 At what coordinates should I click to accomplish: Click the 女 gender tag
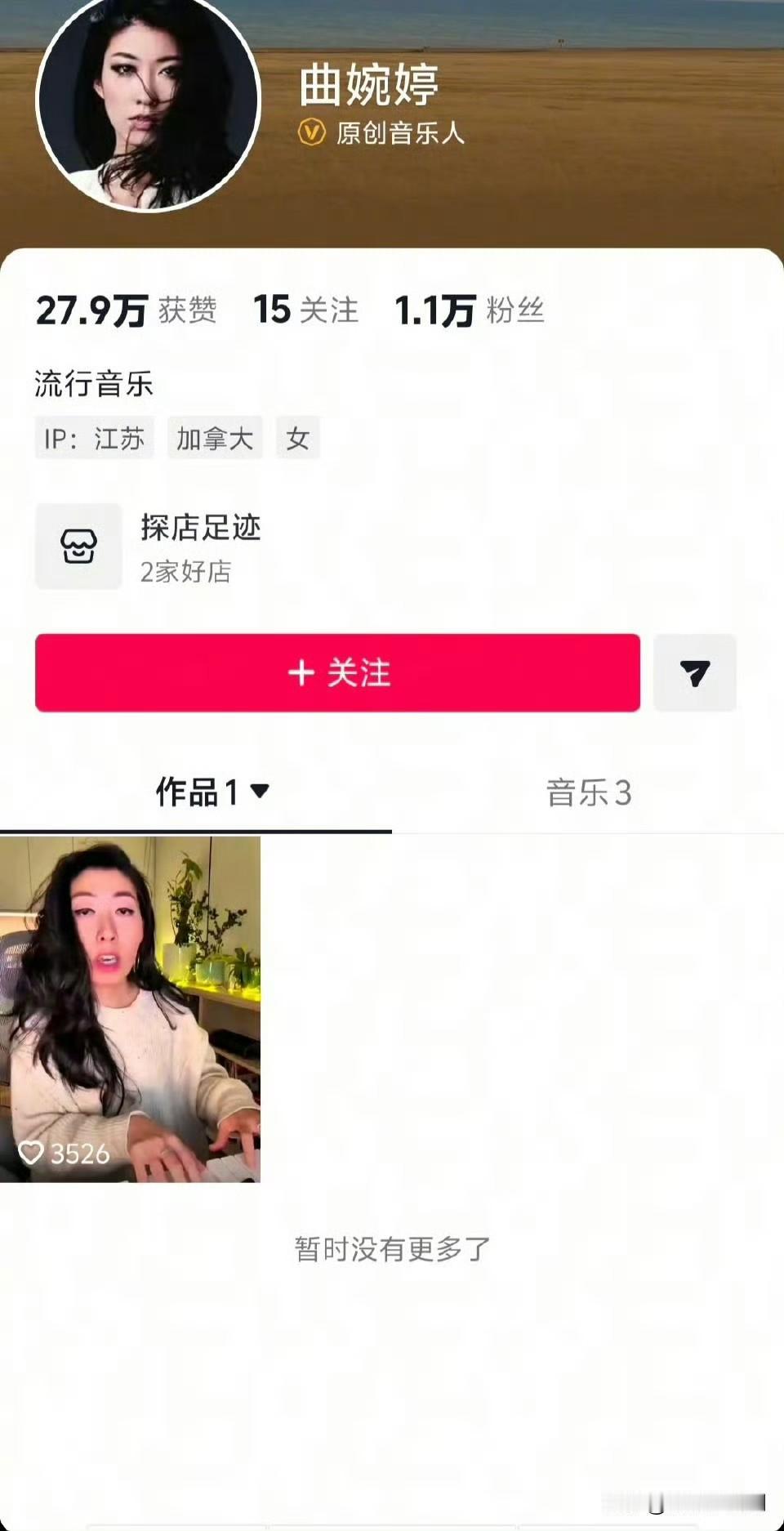point(297,439)
